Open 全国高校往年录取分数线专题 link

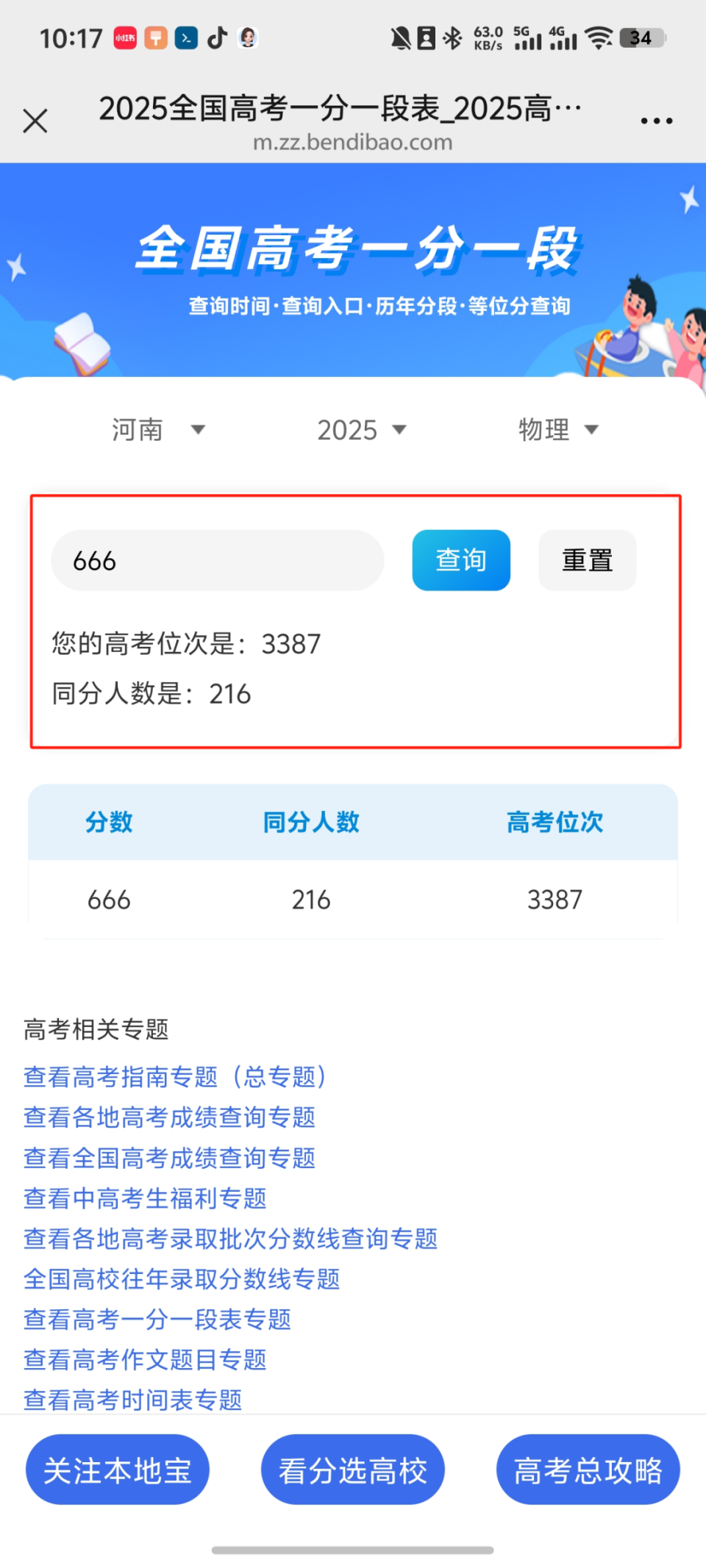182,1279
